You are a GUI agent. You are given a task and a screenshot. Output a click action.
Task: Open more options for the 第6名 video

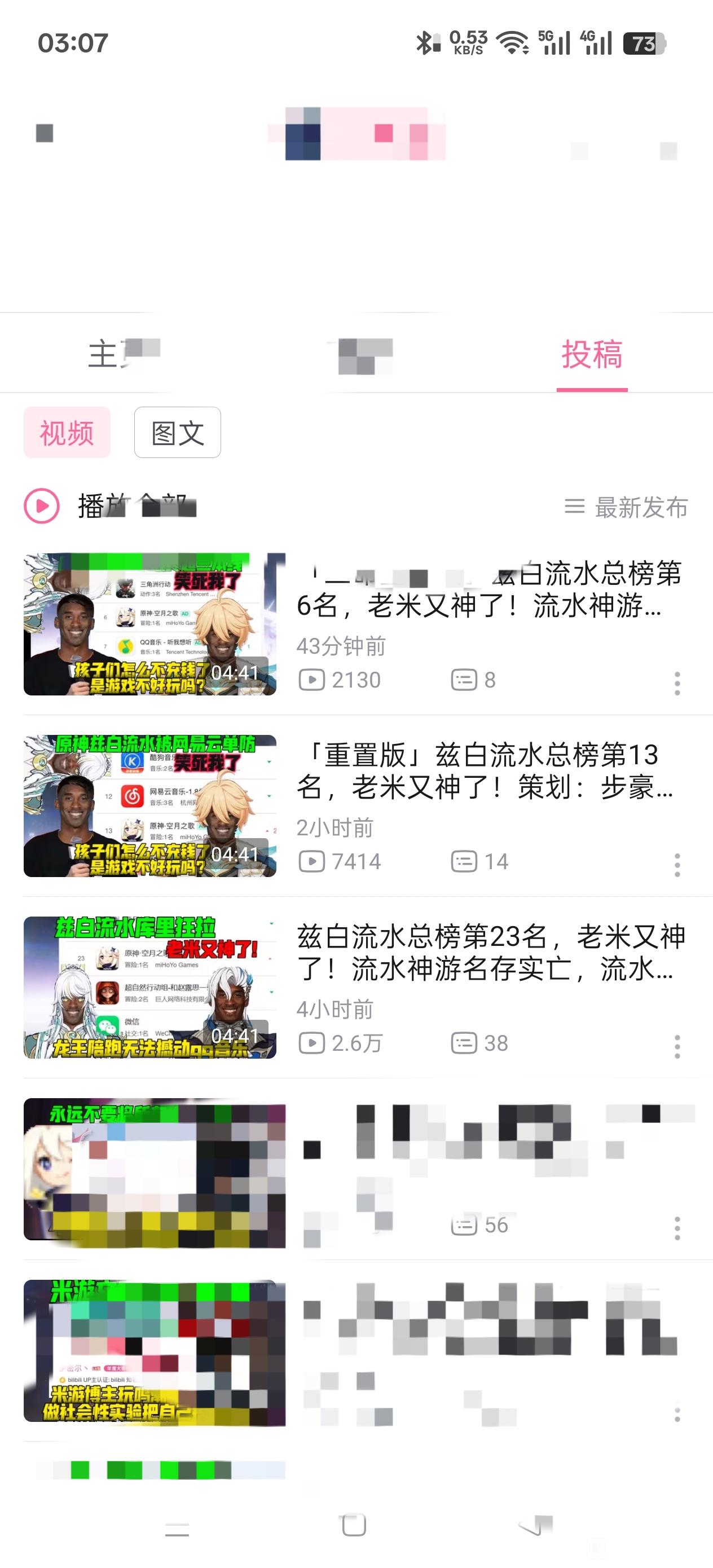click(677, 683)
